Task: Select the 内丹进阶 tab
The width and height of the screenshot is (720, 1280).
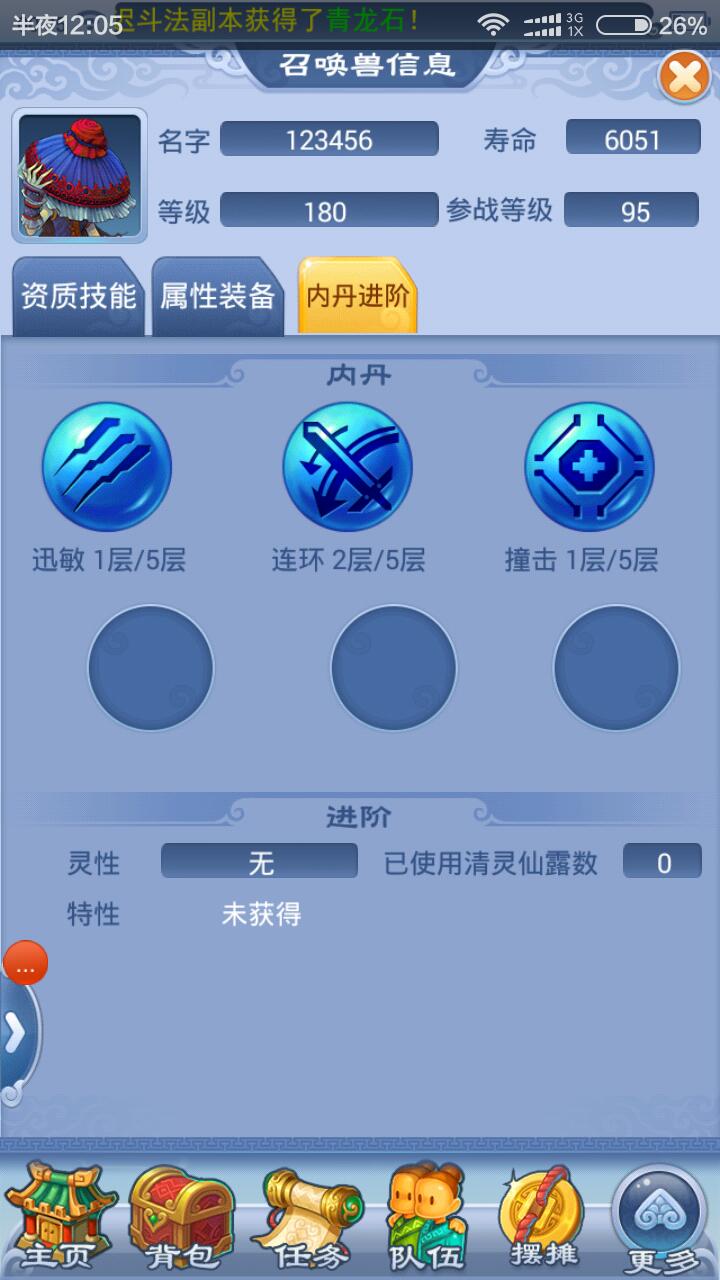Action: (357, 296)
